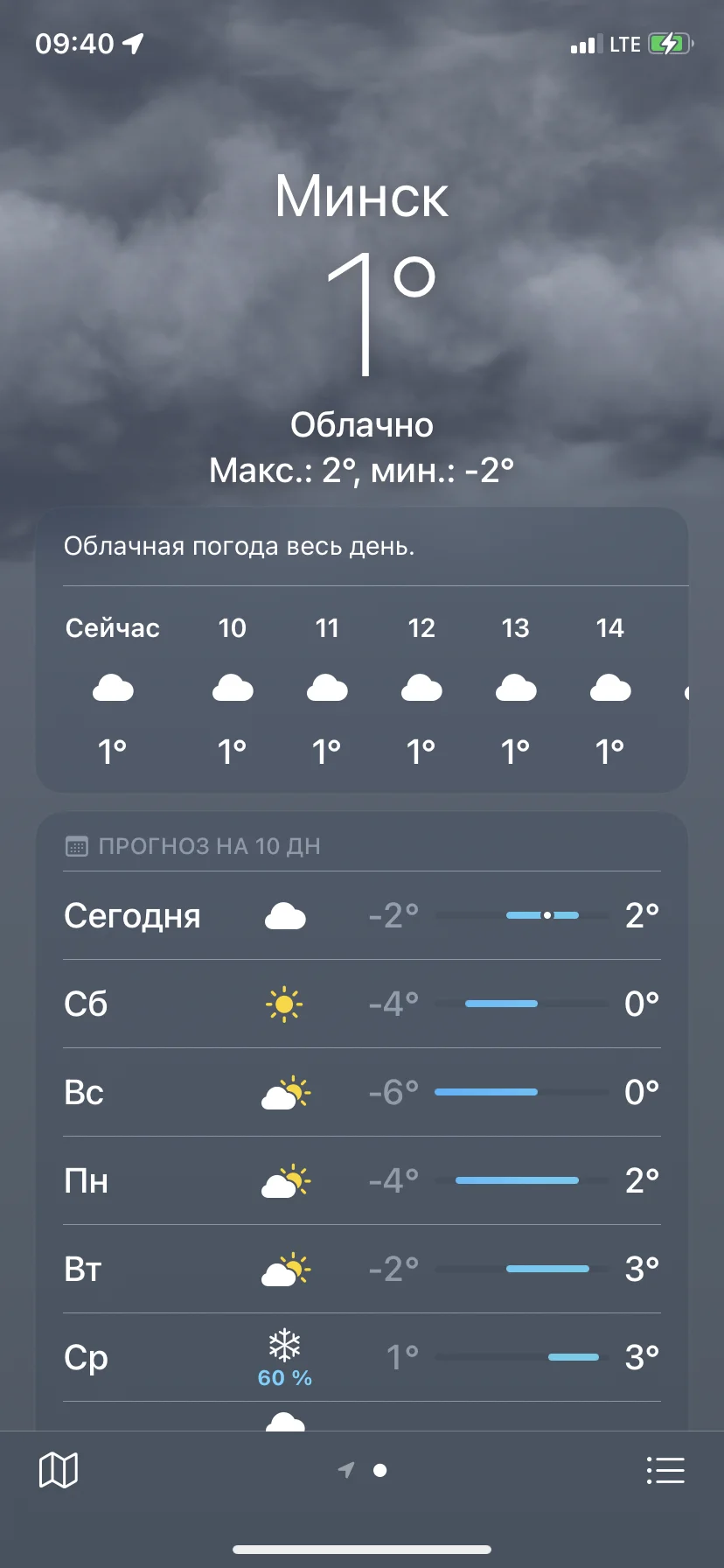The height and width of the screenshot is (1568, 724).
Task: Select the sunny icon in the Сб row
Action: 283,1004
